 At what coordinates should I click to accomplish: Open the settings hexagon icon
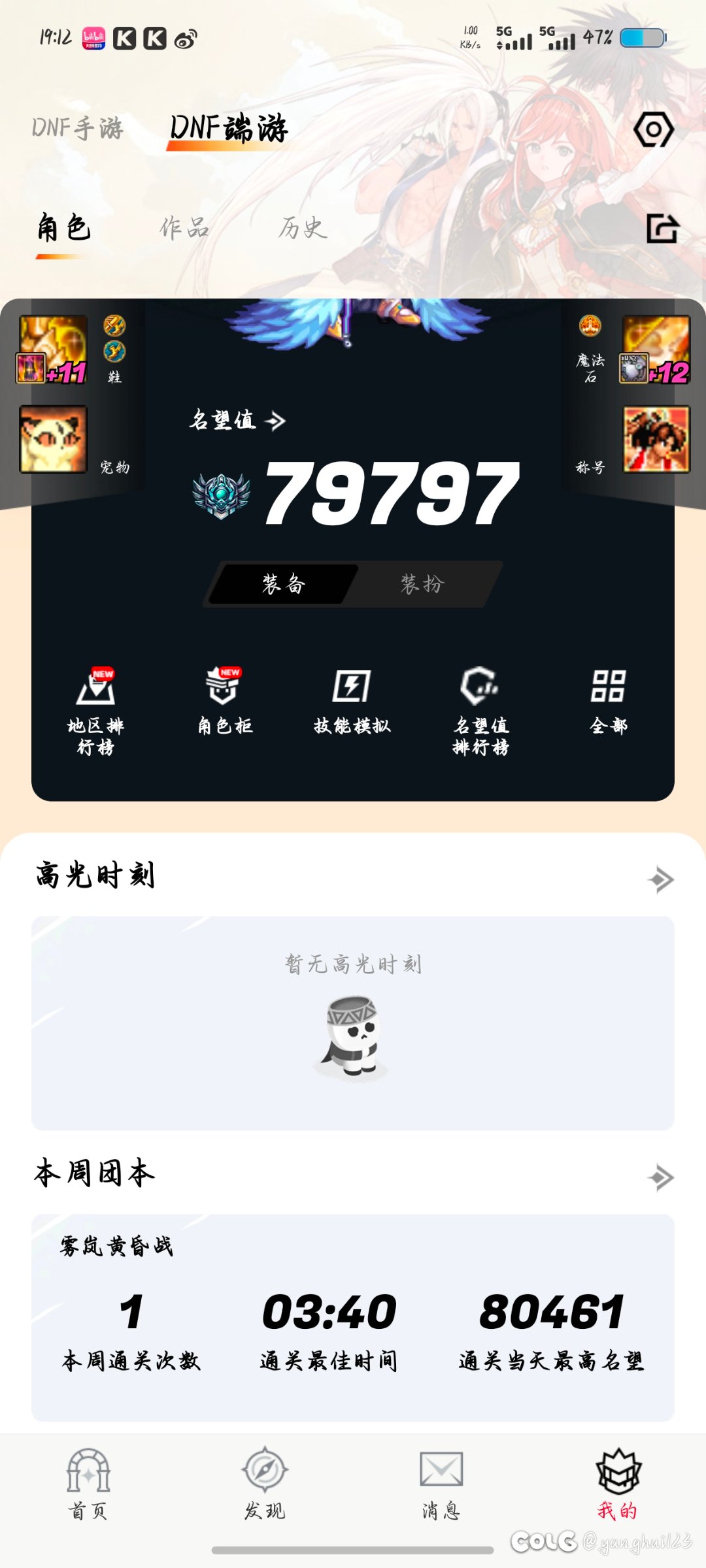tap(653, 129)
